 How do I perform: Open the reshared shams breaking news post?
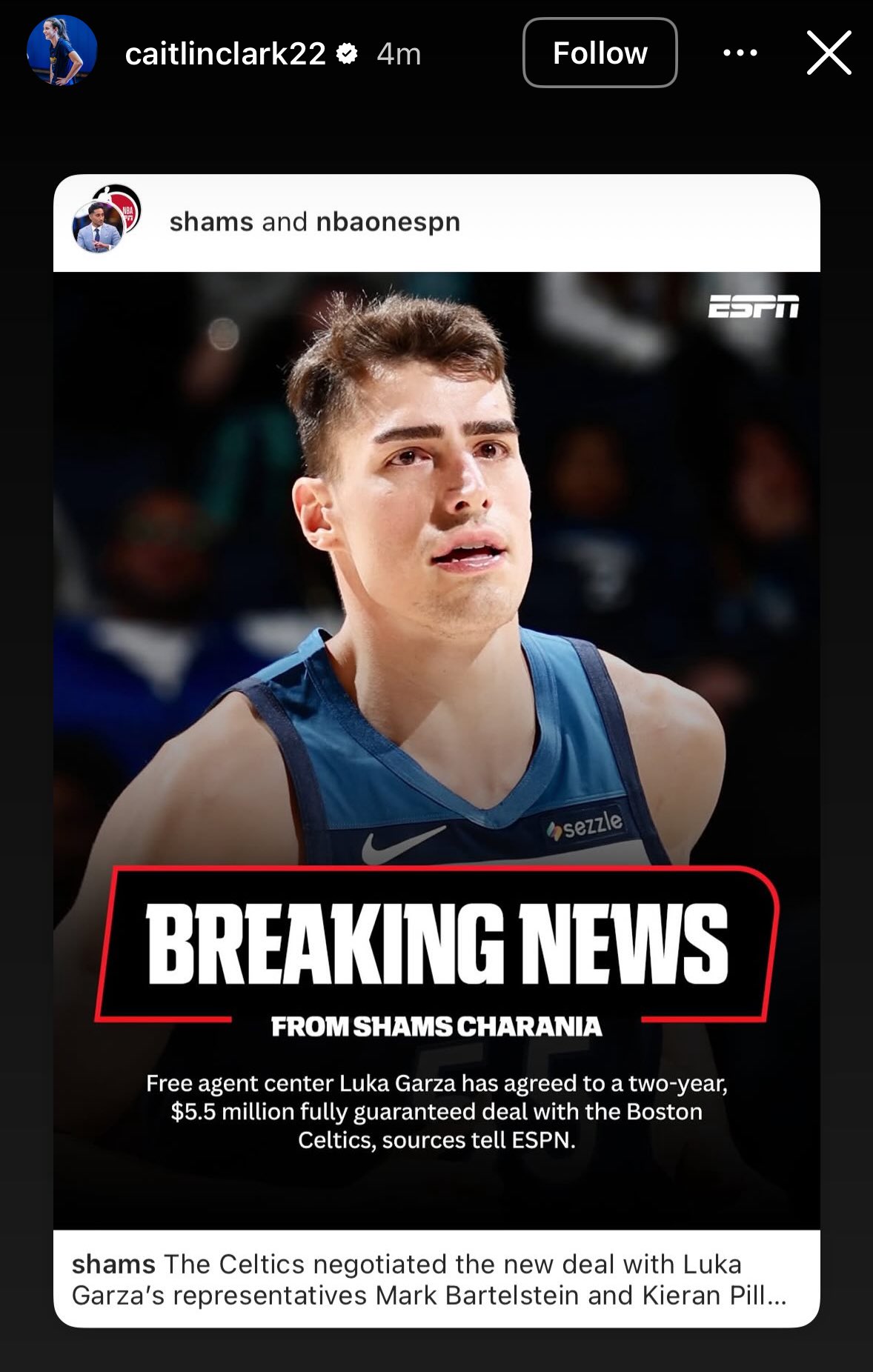pos(437,748)
